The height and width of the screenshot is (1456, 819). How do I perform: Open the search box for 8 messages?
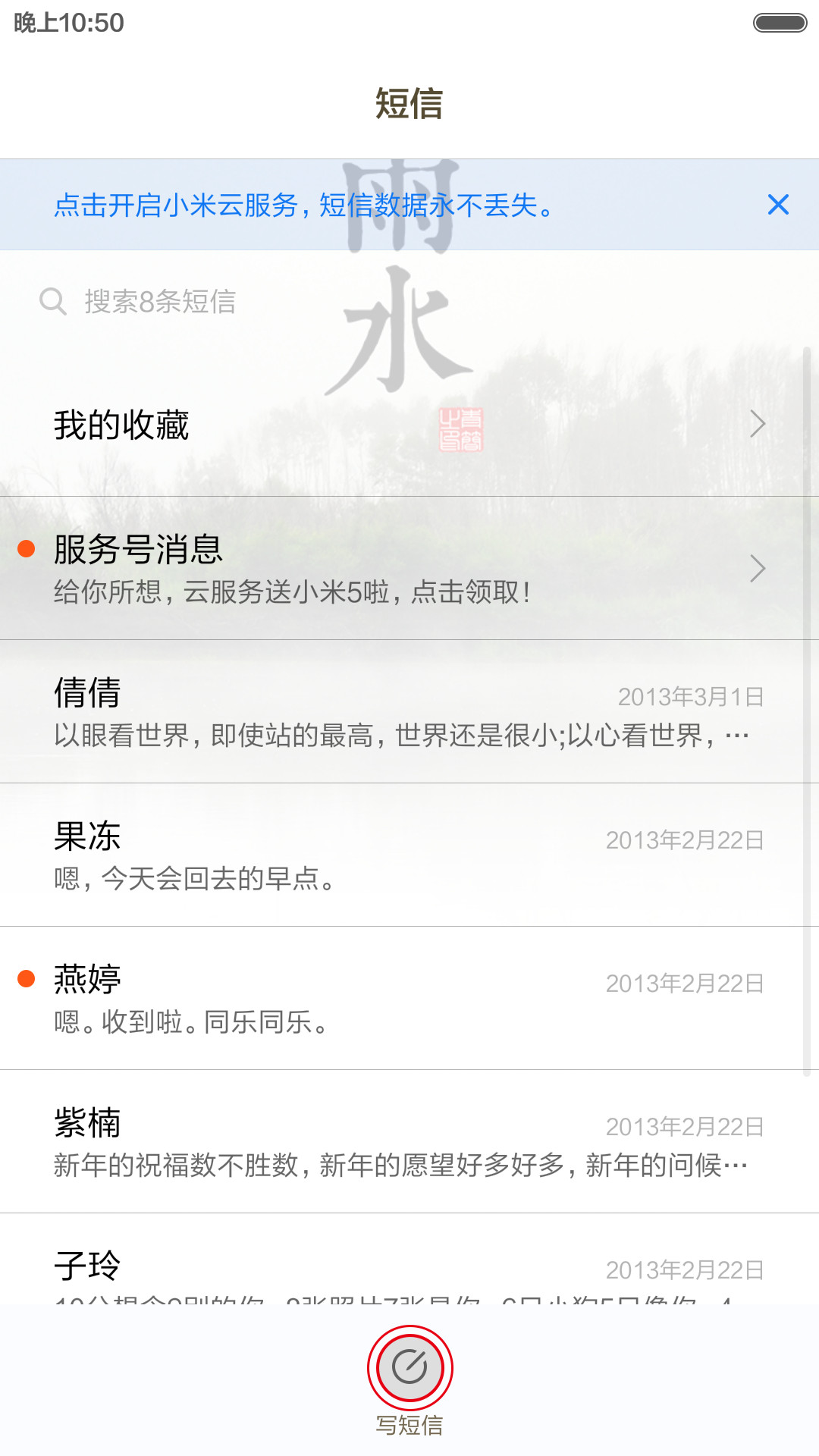[409, 302]
